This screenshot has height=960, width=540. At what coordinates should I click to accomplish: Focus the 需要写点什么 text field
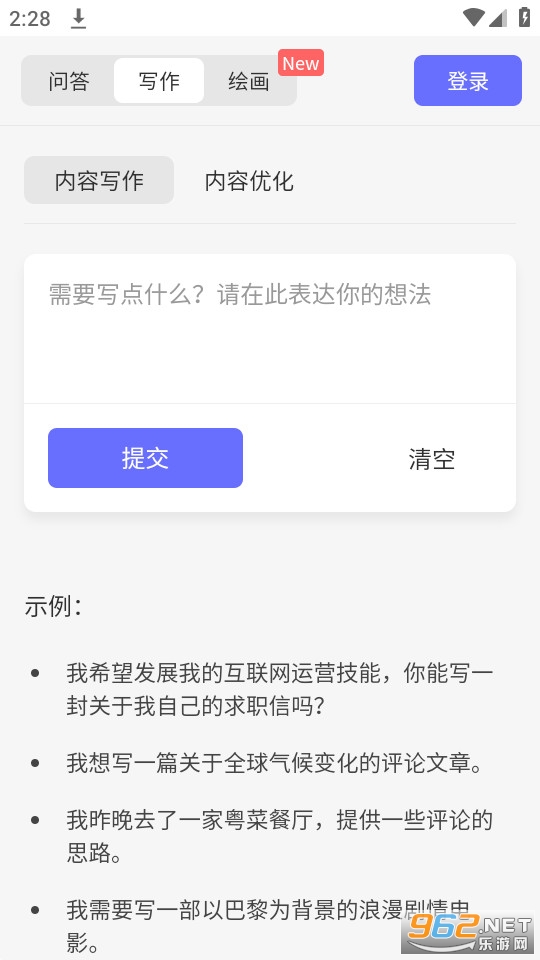(270, 329)
